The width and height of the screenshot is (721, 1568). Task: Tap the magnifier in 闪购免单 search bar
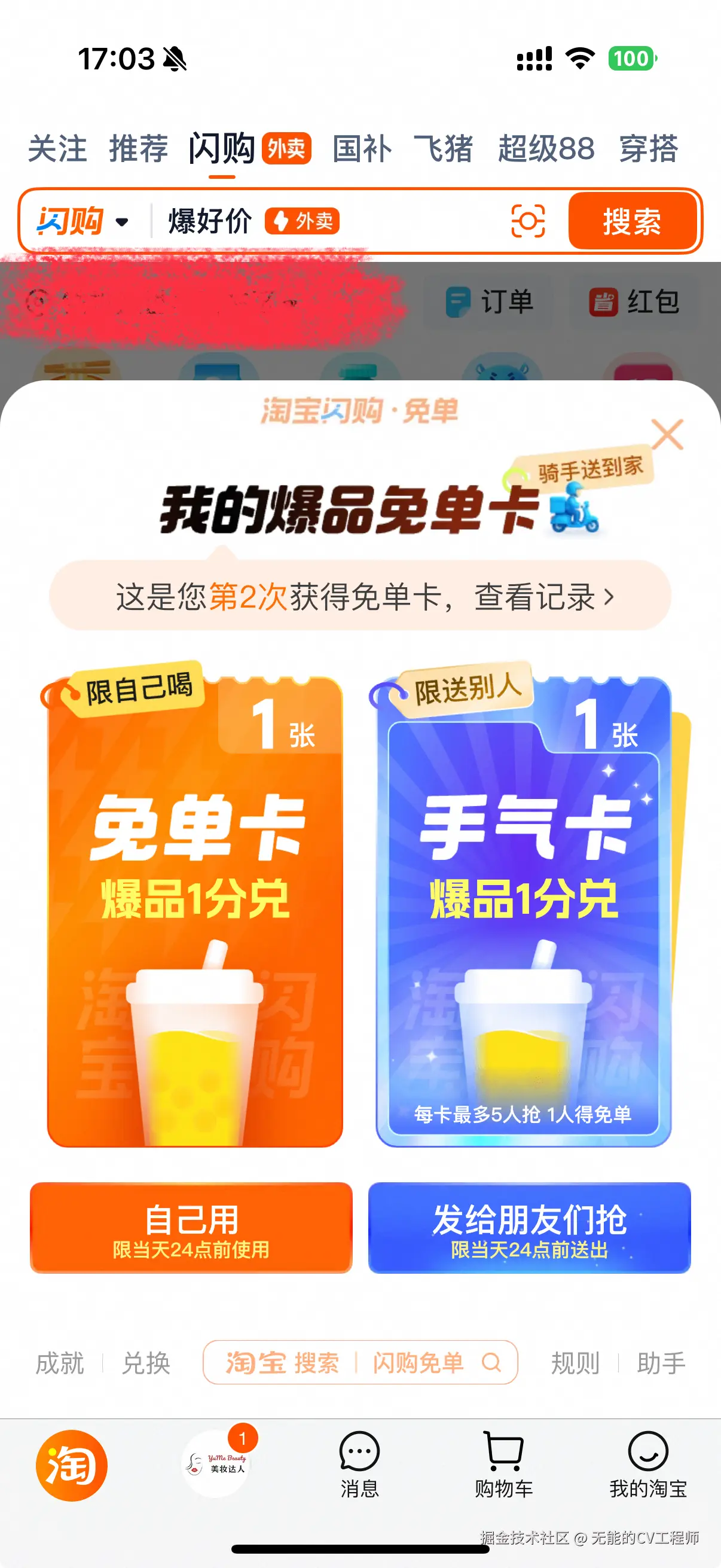pyautogui.click(x=491, y=1363)
